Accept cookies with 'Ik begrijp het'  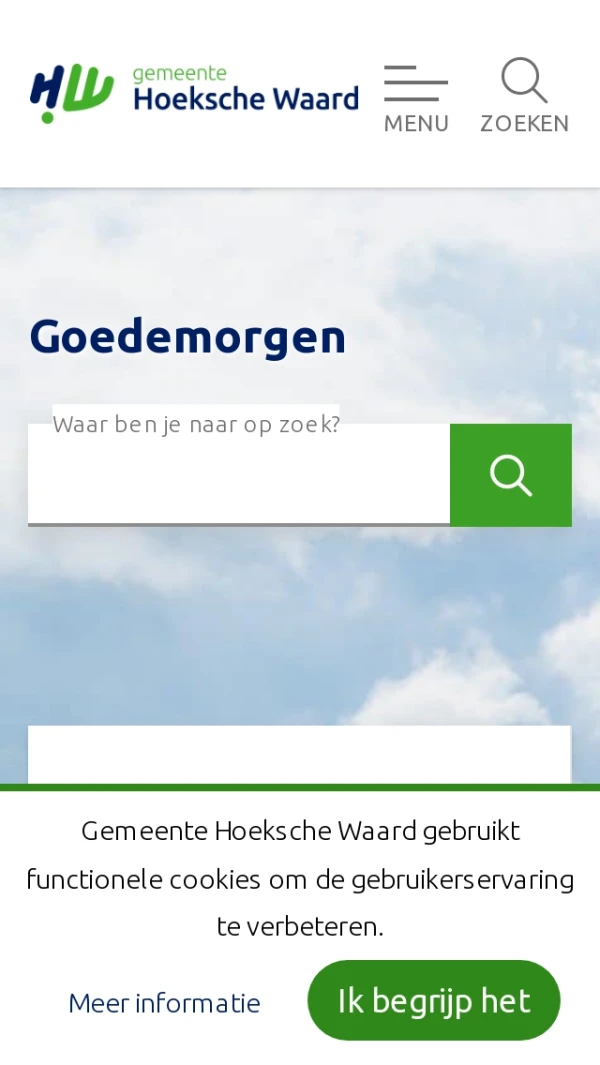[433, 1000]
